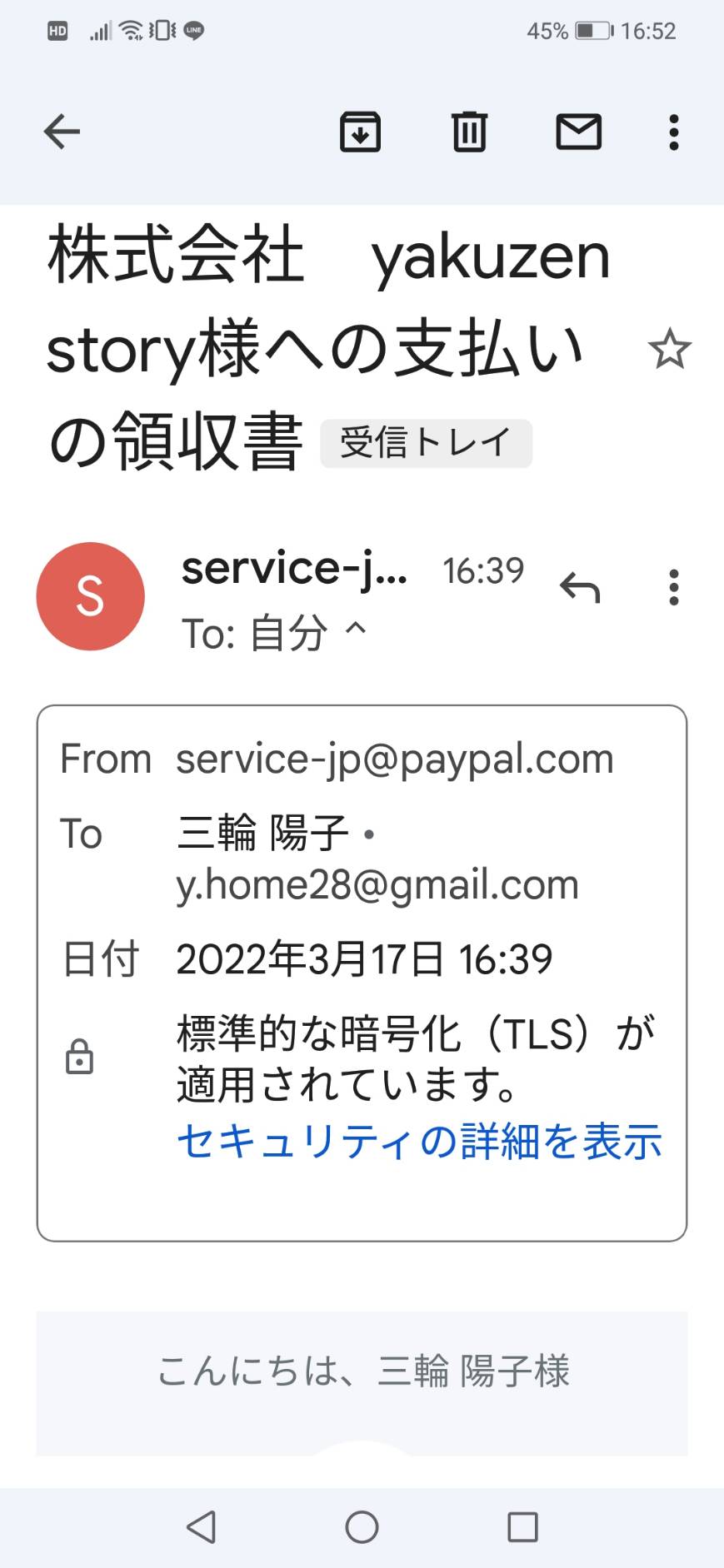The width and height of the screenshot is (724, 1568).
Task: Open the sender's avatar S
Action: click(x=90, y=596)
